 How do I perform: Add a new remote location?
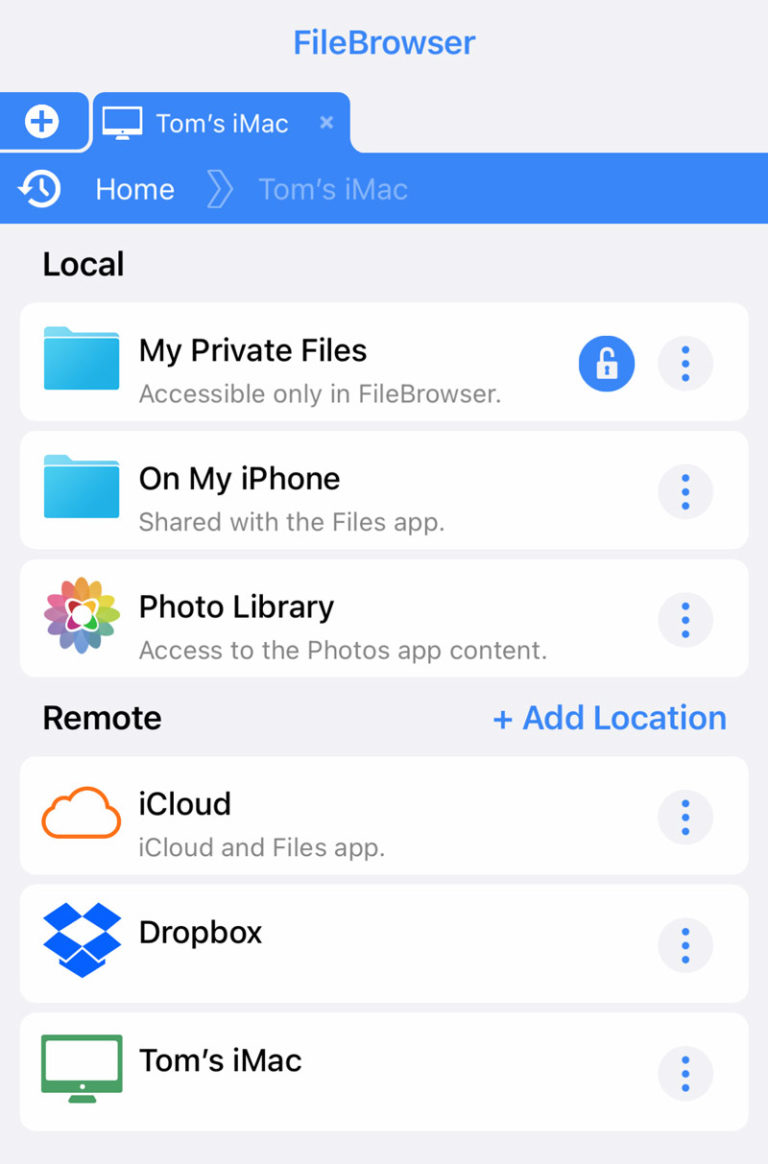click(610, 718)
